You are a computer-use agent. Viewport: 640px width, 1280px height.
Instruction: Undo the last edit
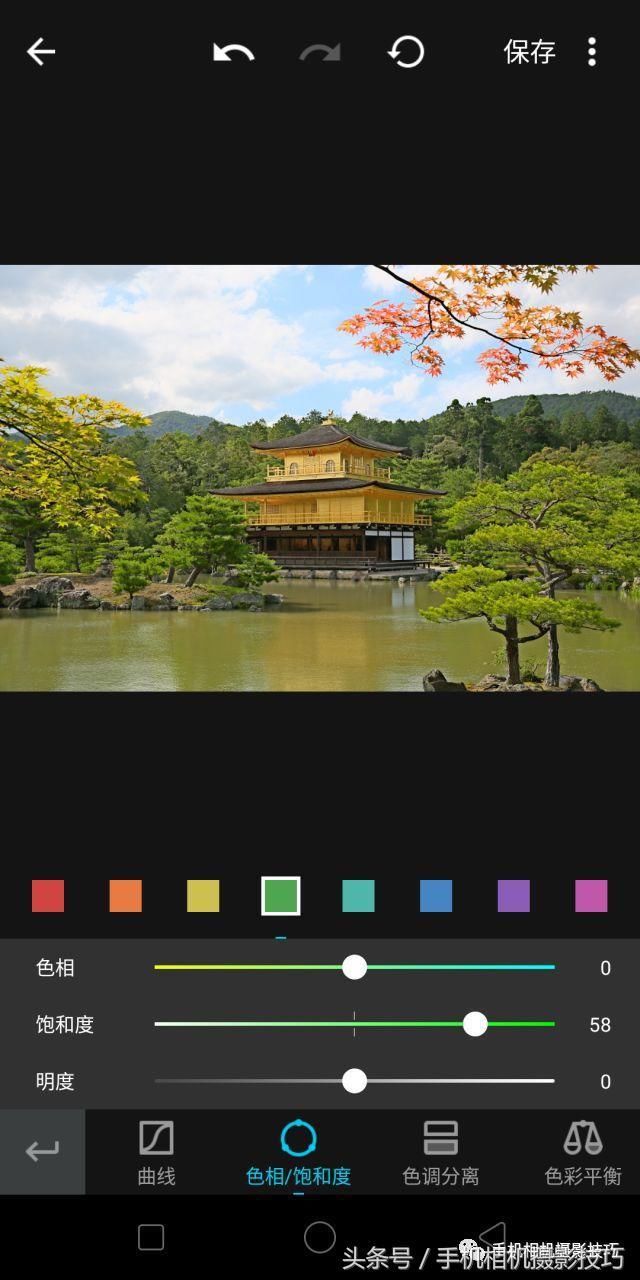tap(233, 52)
